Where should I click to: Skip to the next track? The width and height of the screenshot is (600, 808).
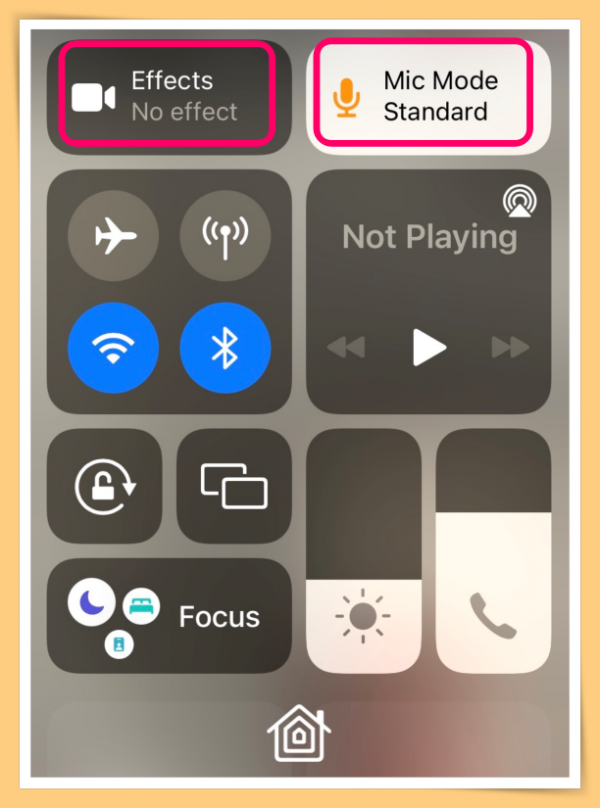(510, 348)
